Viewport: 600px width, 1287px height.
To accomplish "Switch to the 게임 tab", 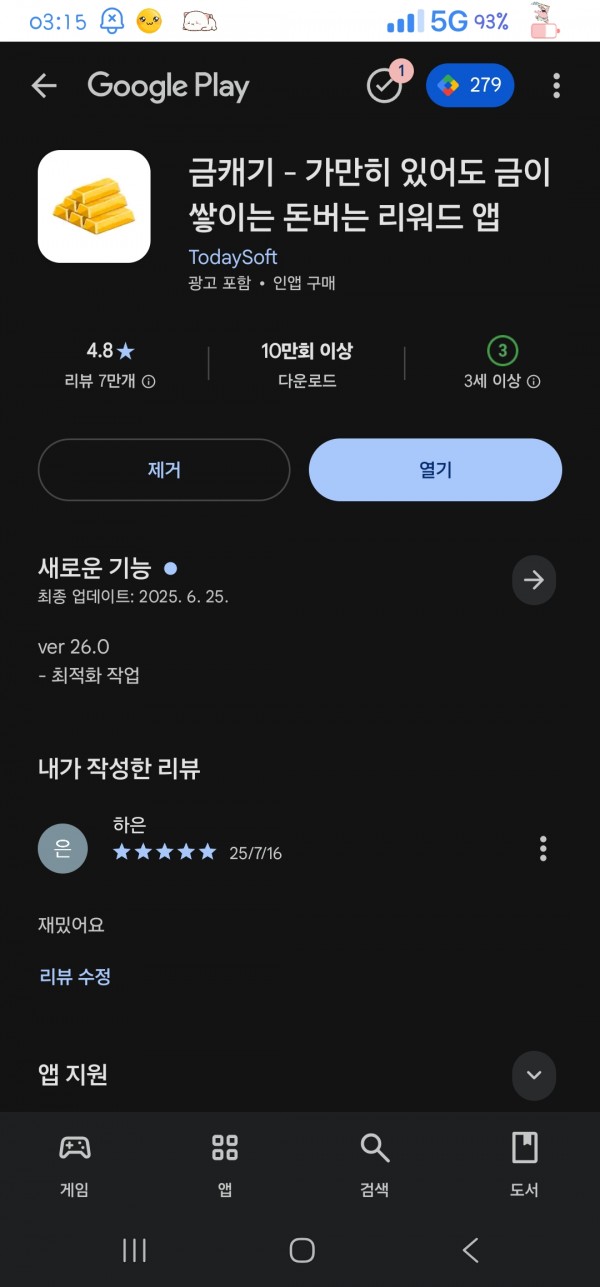I will coord(74,1164).
